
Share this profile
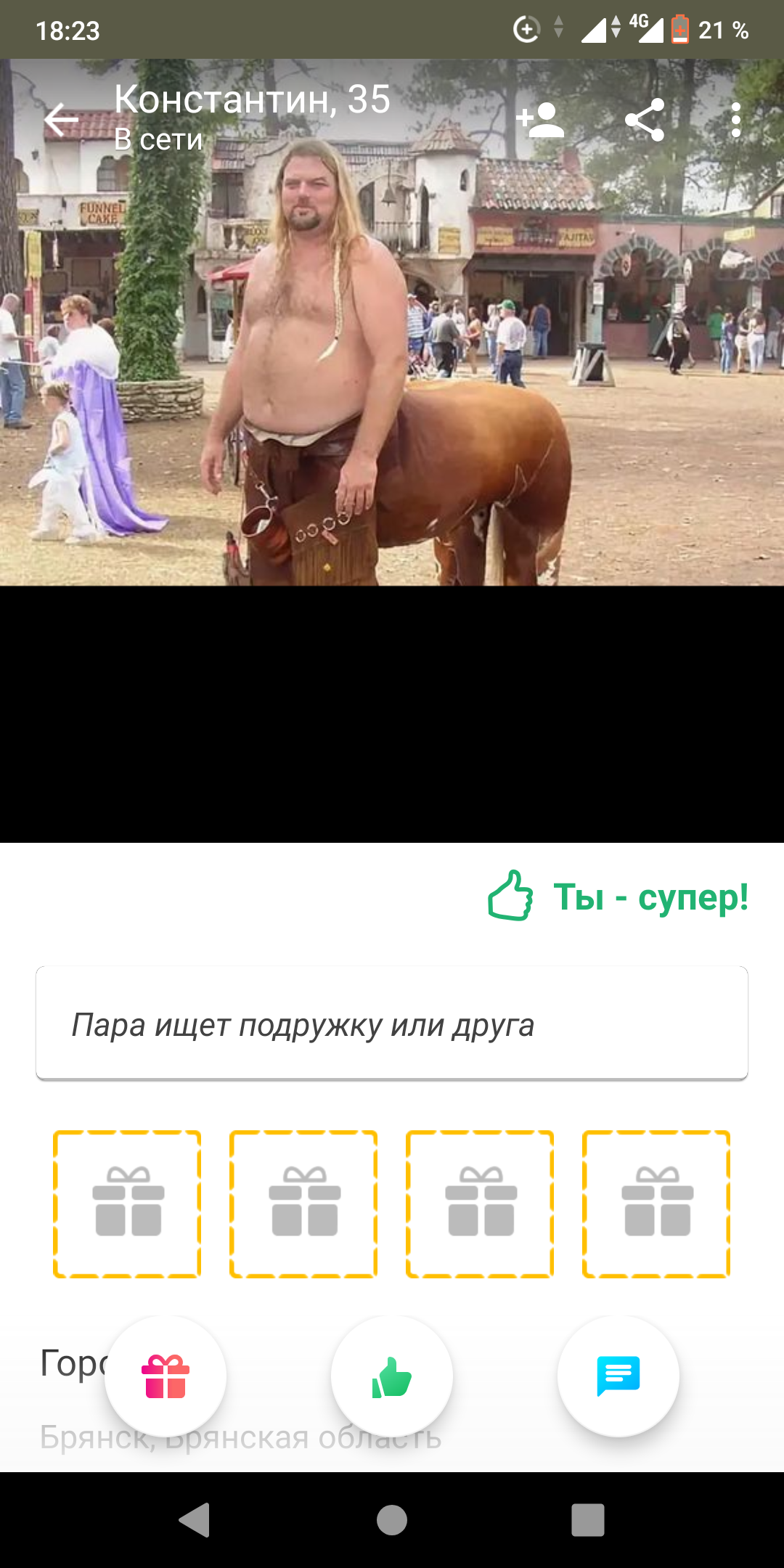pos(645,120)
